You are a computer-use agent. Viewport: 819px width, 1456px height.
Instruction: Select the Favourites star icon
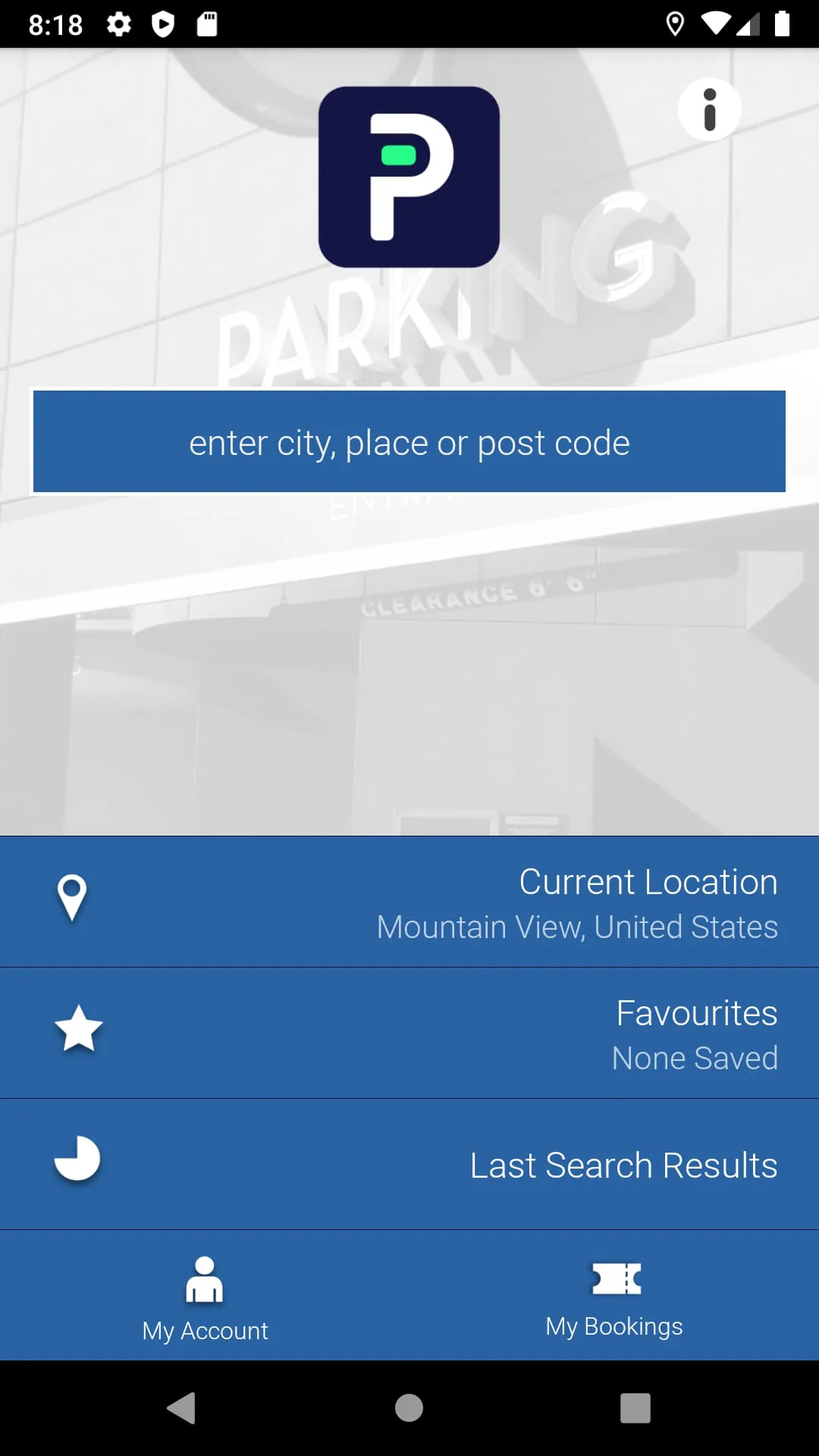click(78, 1030)
